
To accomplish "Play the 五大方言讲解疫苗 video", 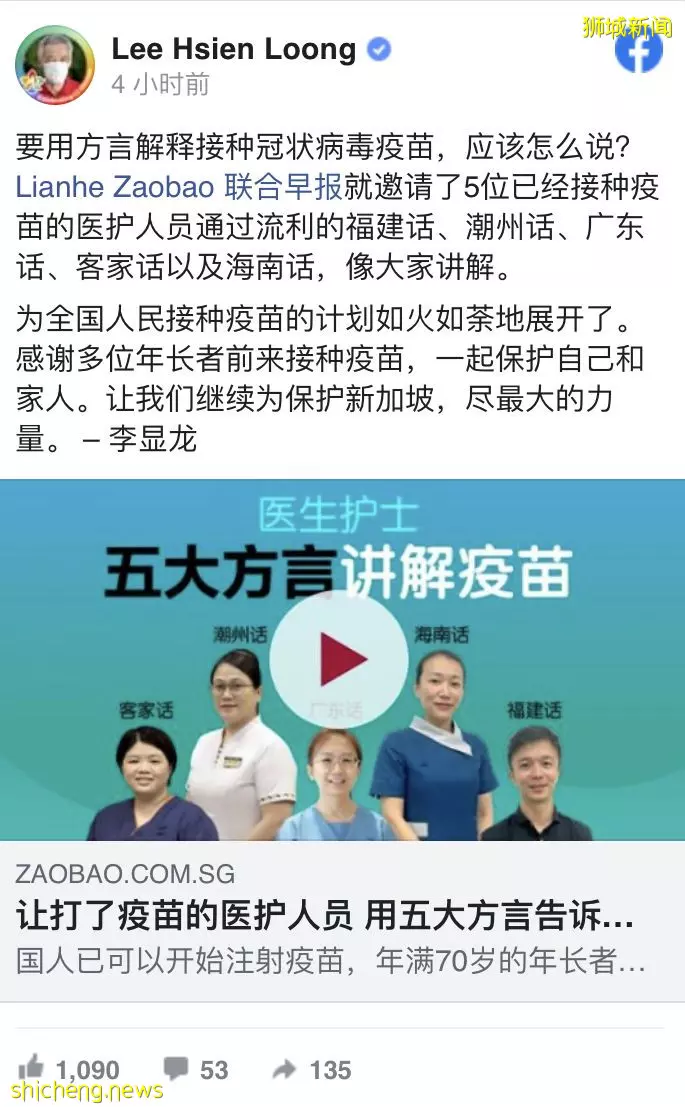I will coord(339,658).
